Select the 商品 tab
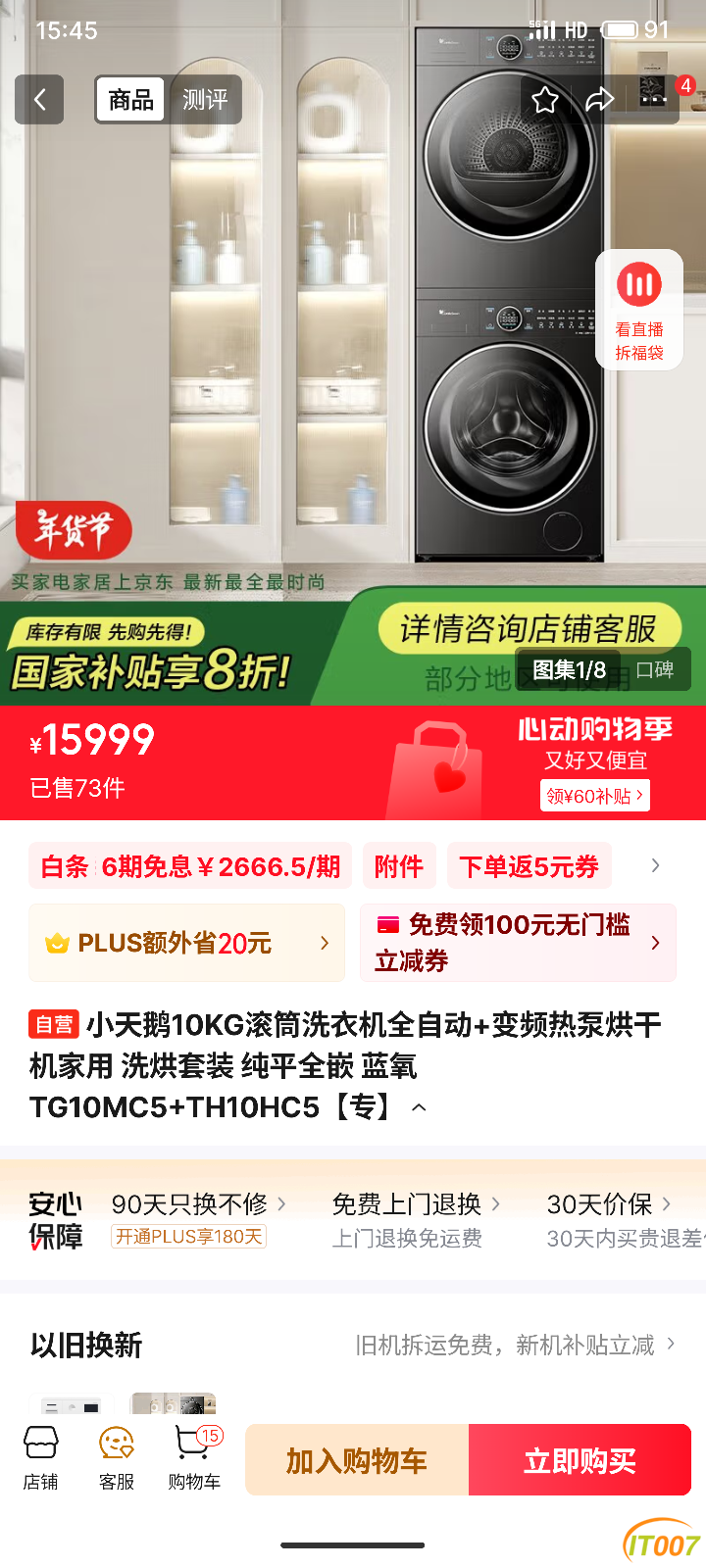This screenshot has height=1568, width=706. 130,99
